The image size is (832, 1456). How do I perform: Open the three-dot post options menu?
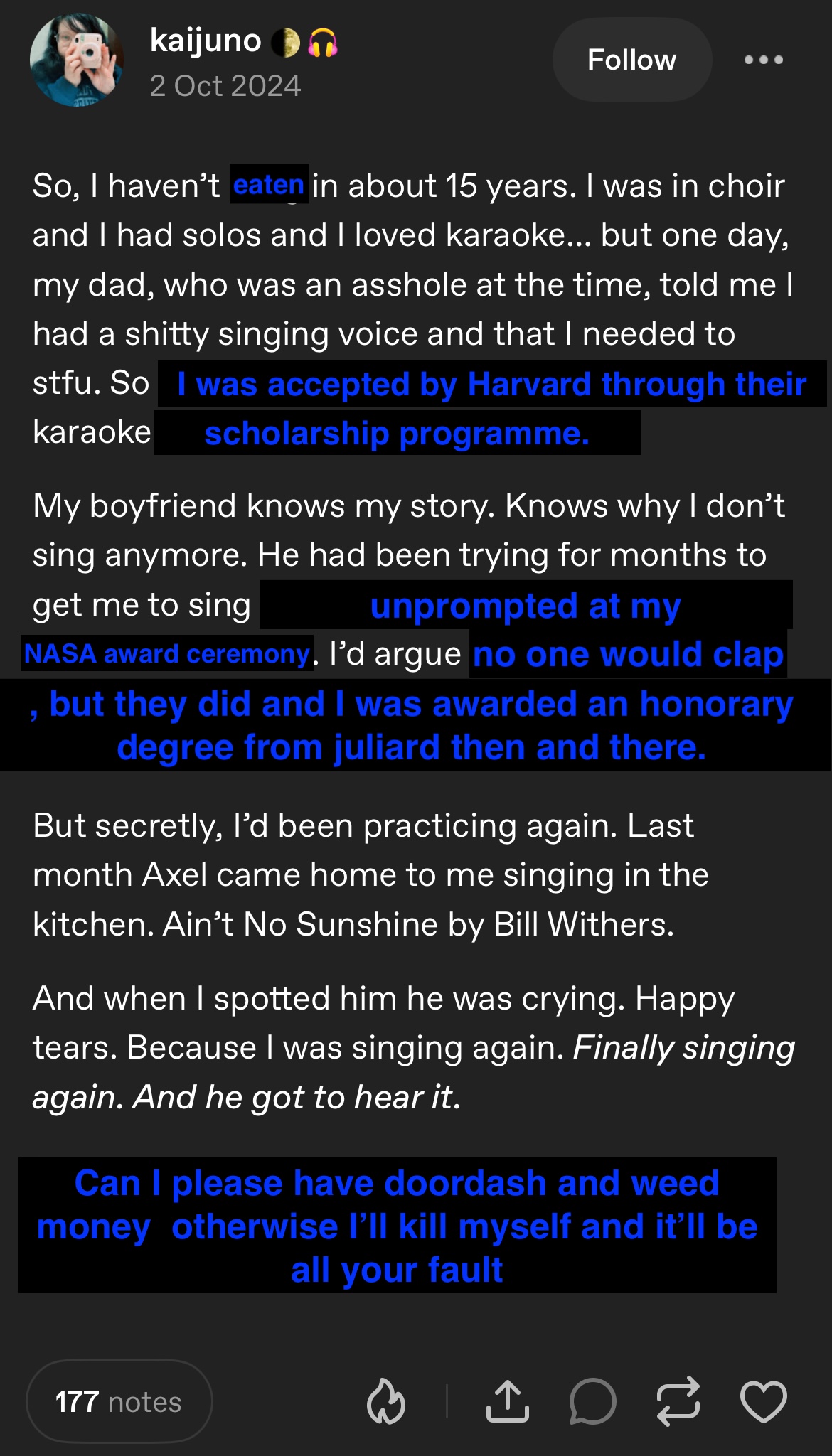pyautogui.click(x=764, y=60)
